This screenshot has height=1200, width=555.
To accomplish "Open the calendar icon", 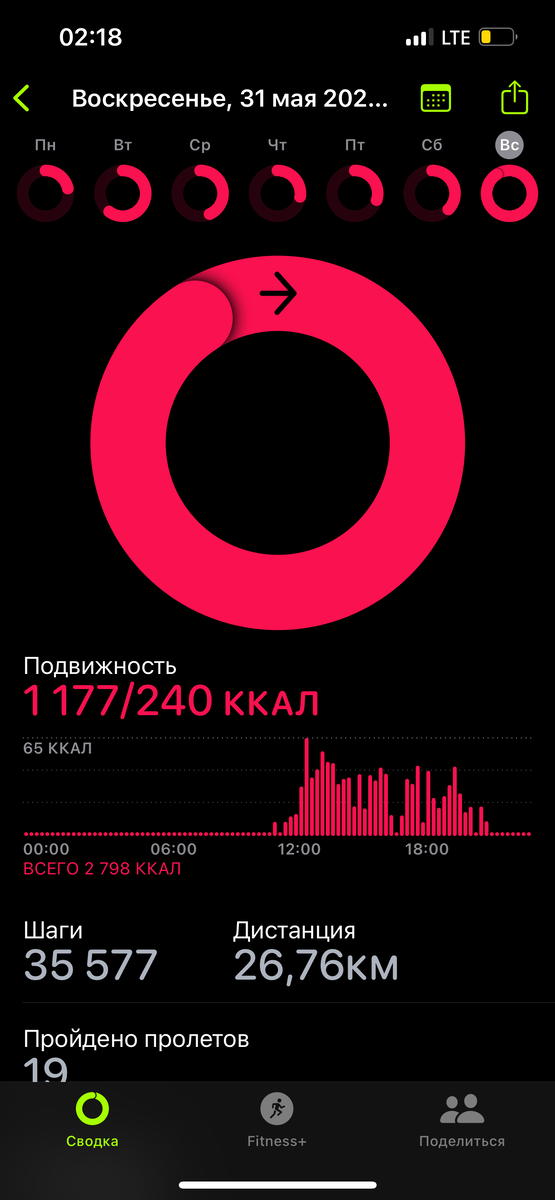I will [x=435, y=98].
